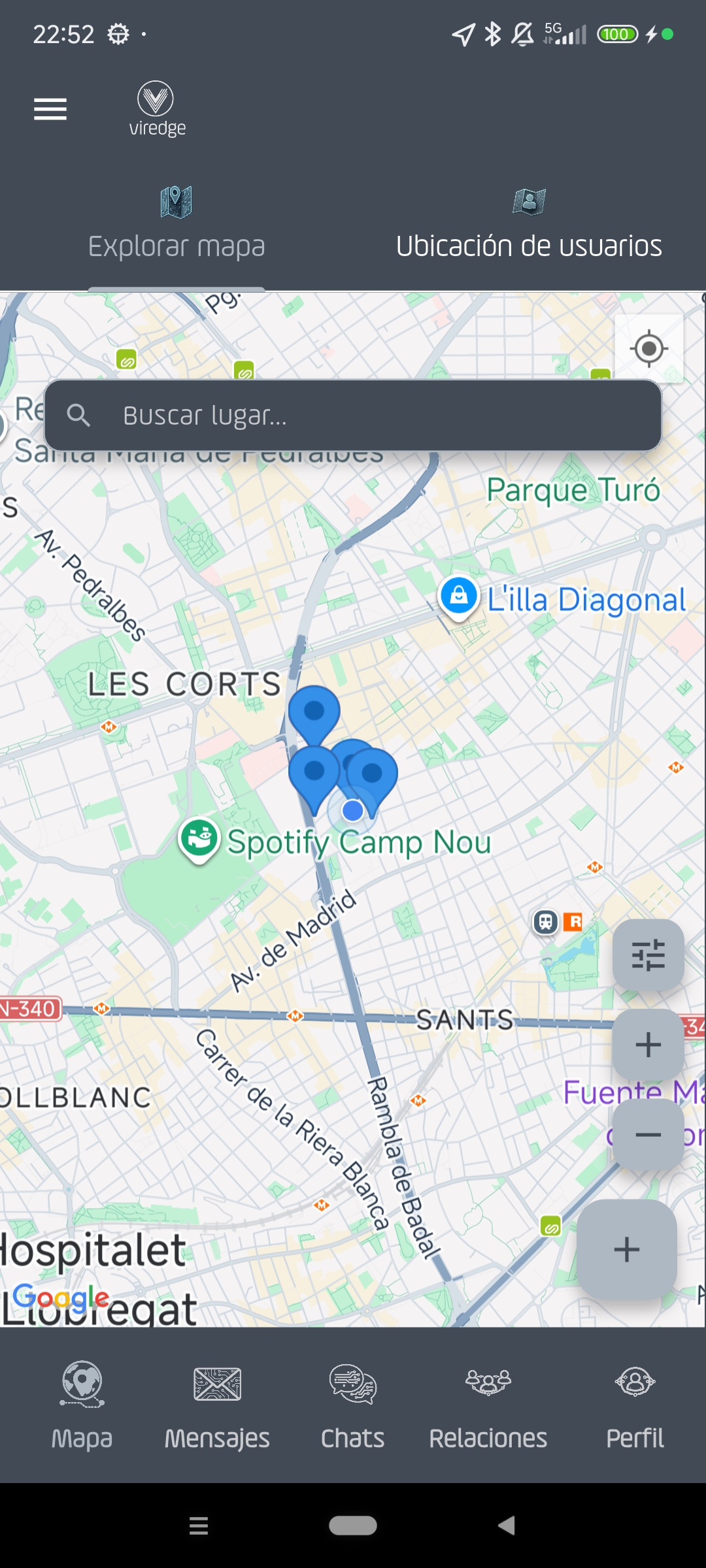Open the Chats tab
This screenshot has width=706, height=1568.
pyautogui.click(x=353, y=1403)
